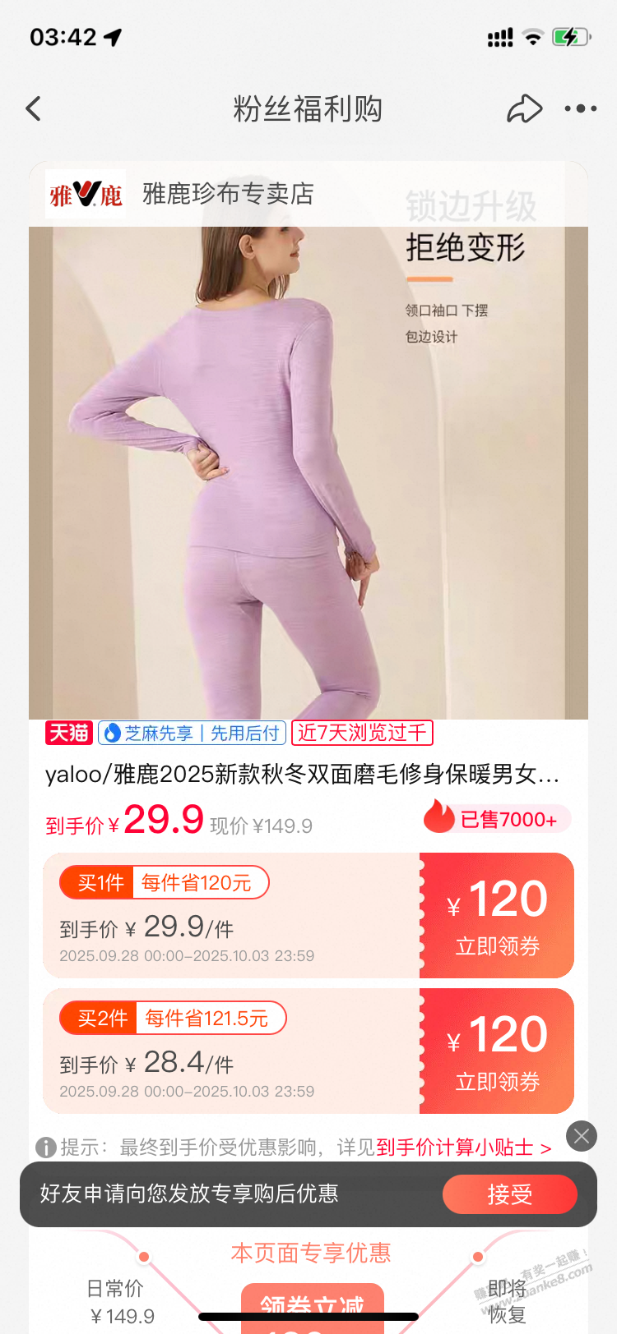Claim the ¥120 coupon for 买1件

click(x=497, y=915)
